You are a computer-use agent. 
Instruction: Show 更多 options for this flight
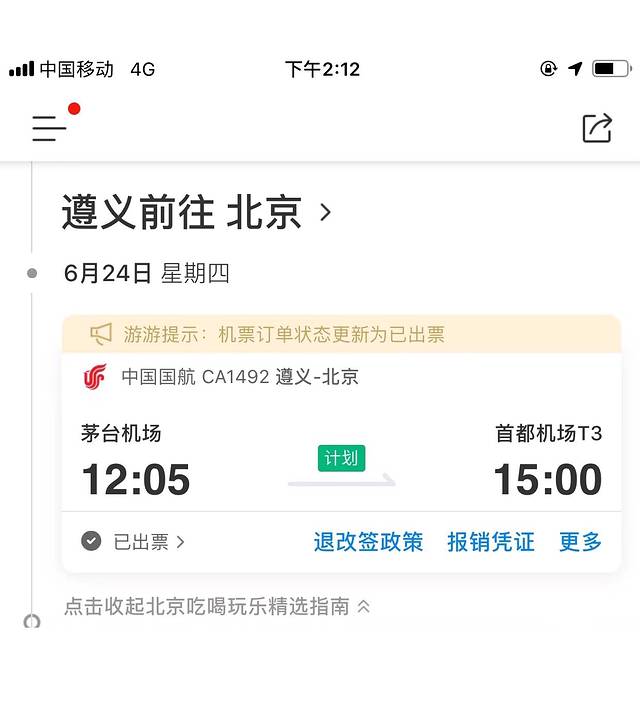[x=580, y=542]
